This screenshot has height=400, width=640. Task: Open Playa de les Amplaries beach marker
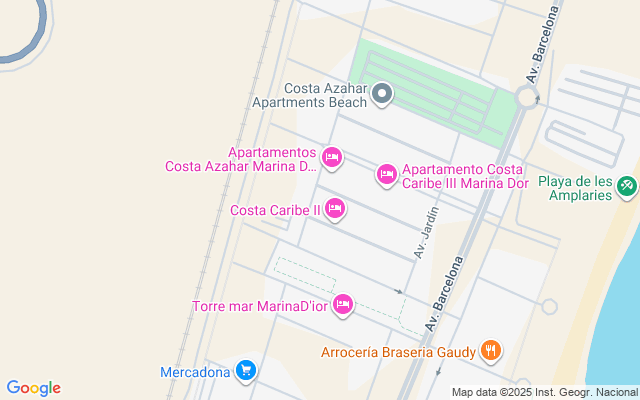[x=626, y=185]
